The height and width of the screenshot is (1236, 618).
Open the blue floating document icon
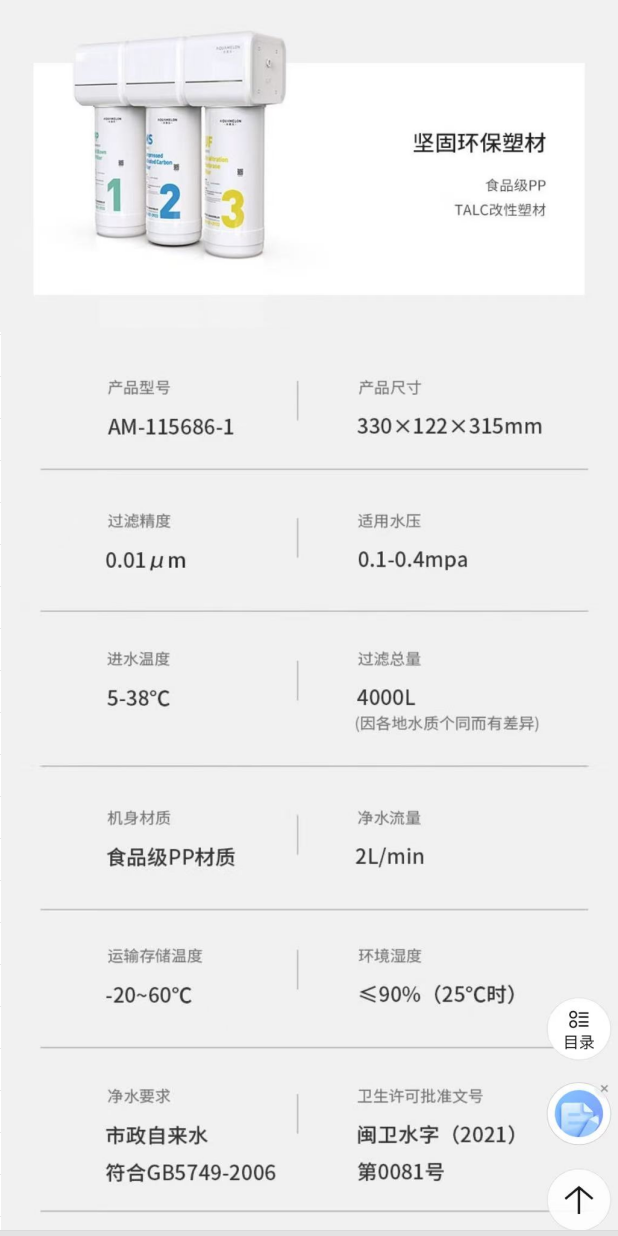click(x=579, y=1114)
